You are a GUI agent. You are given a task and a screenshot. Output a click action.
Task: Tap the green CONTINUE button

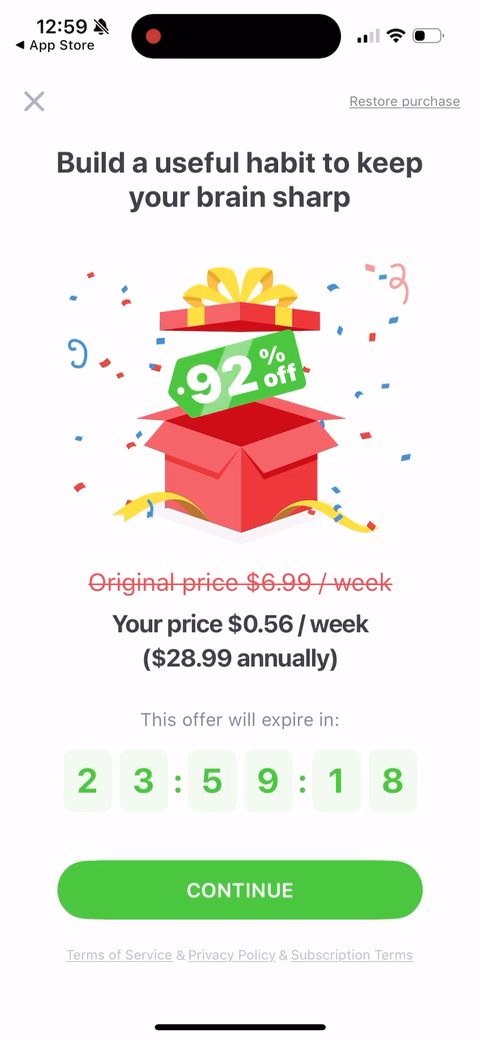click(240, 889)
